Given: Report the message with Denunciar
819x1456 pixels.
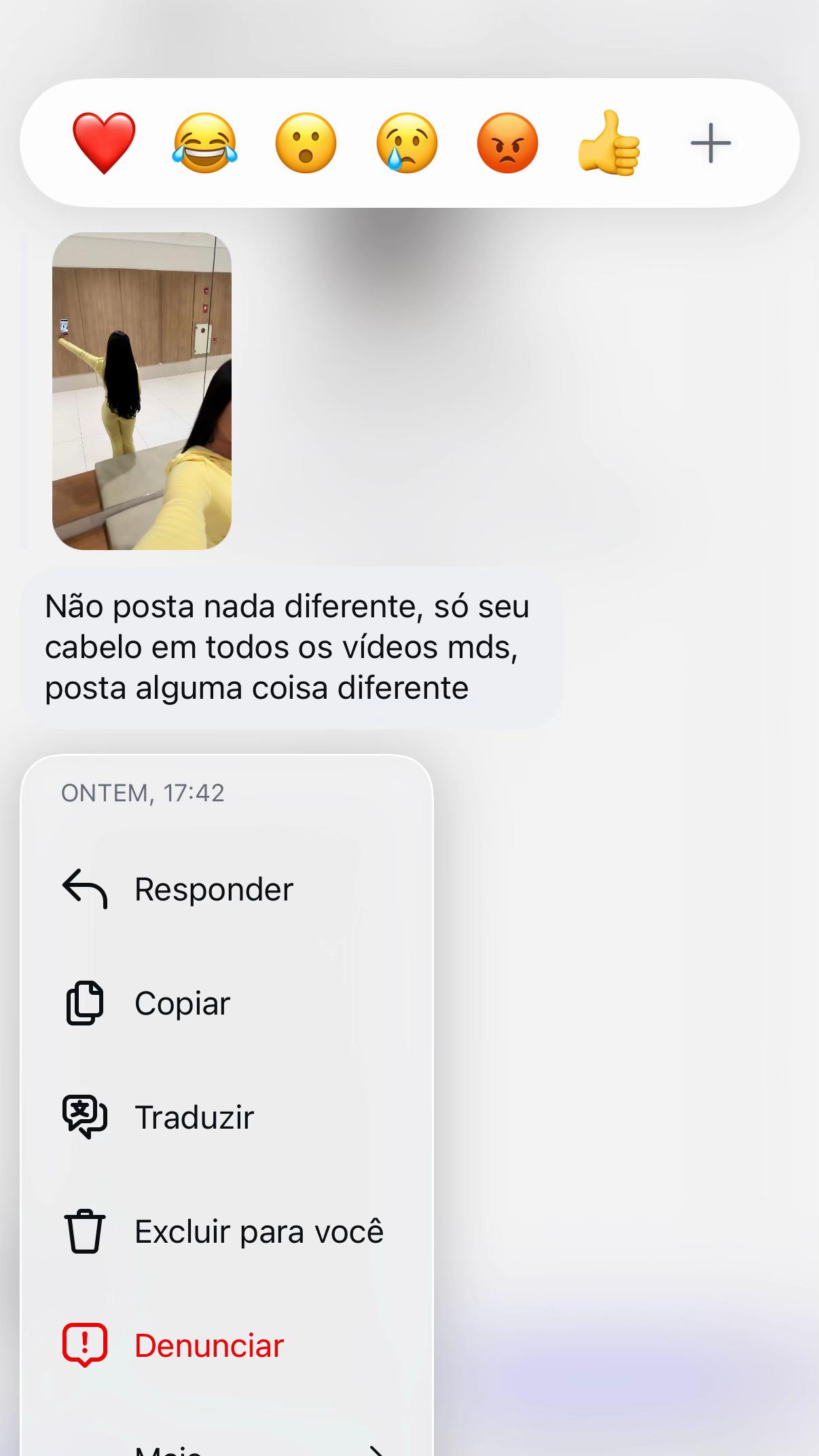Looking at the screenshot, I should pos(227,1345).
